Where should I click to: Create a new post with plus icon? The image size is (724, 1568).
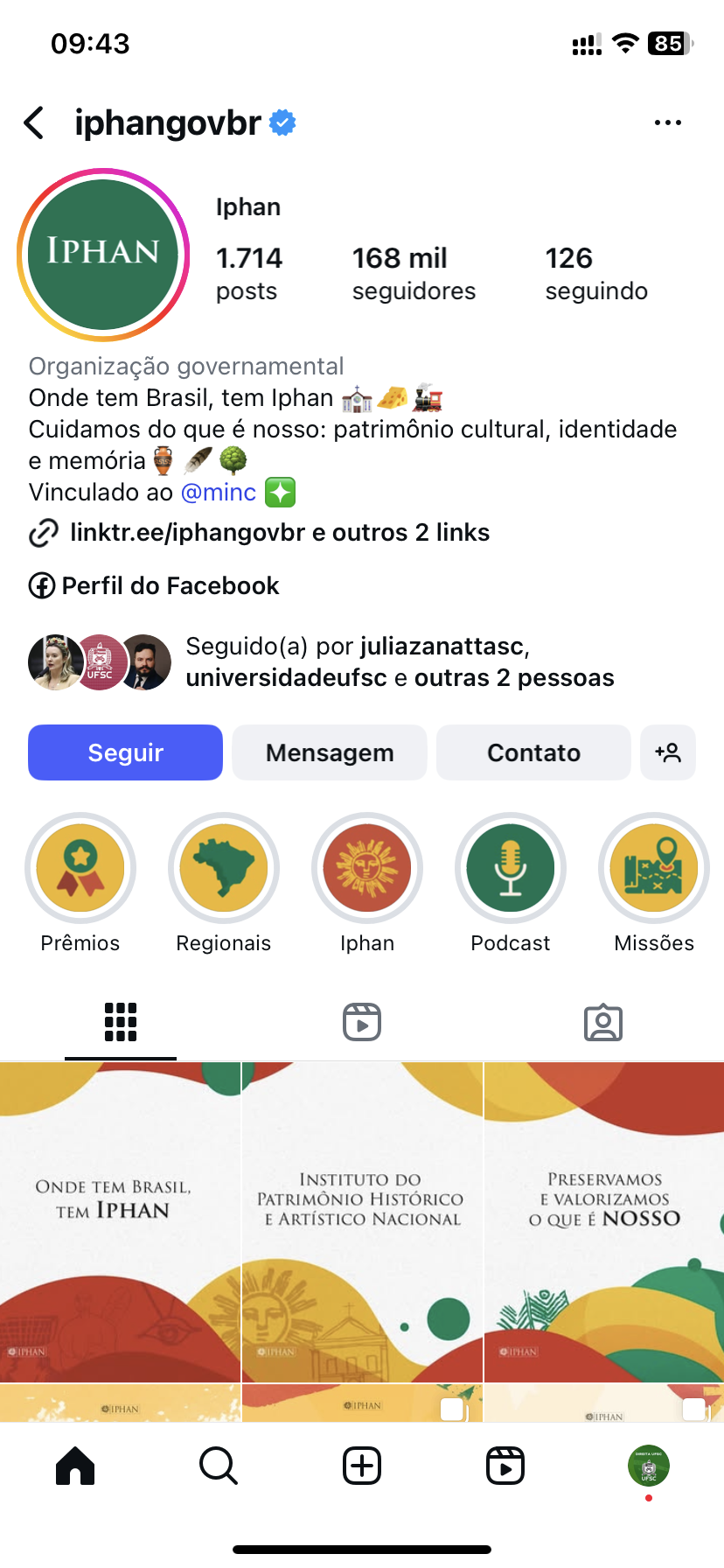click(362, 1466)
